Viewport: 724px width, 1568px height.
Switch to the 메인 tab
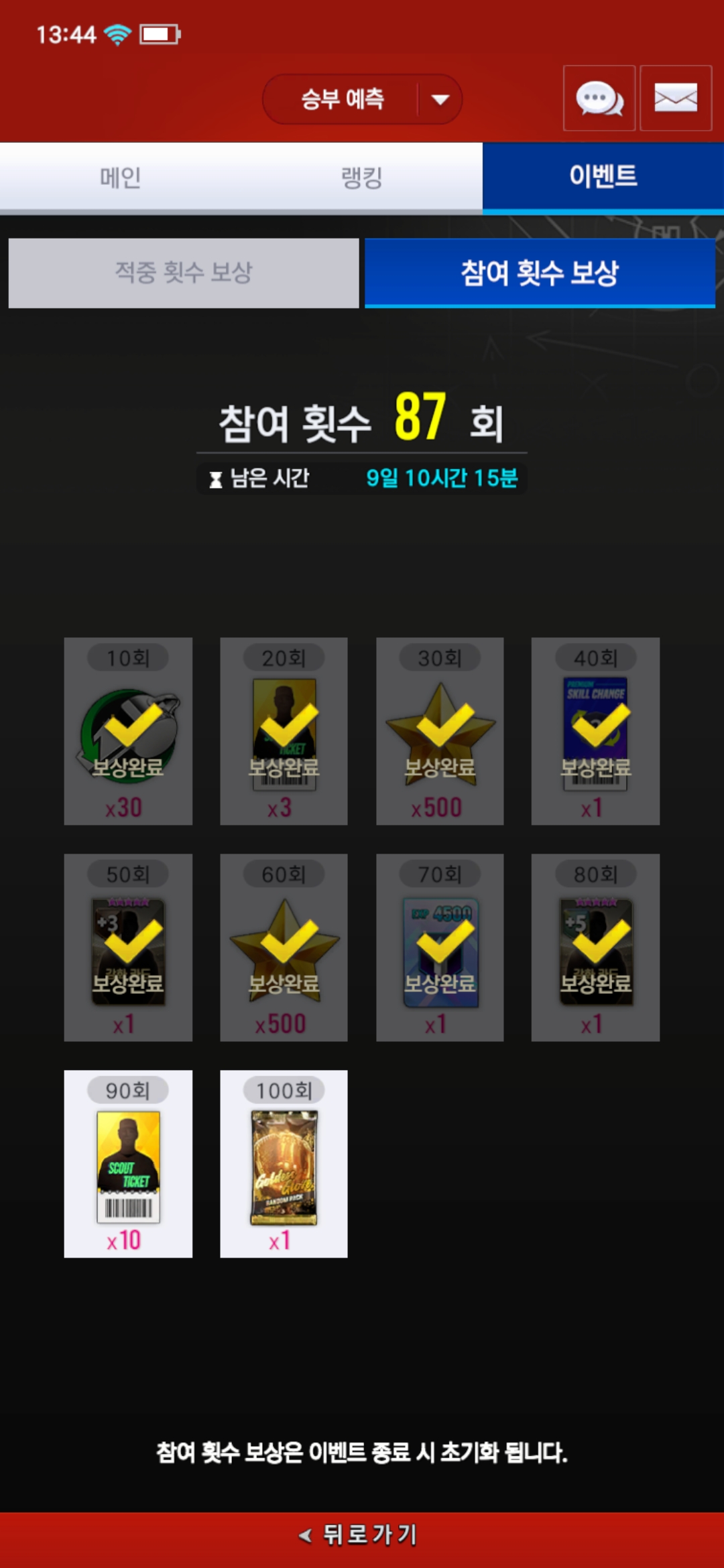(121, 177)
